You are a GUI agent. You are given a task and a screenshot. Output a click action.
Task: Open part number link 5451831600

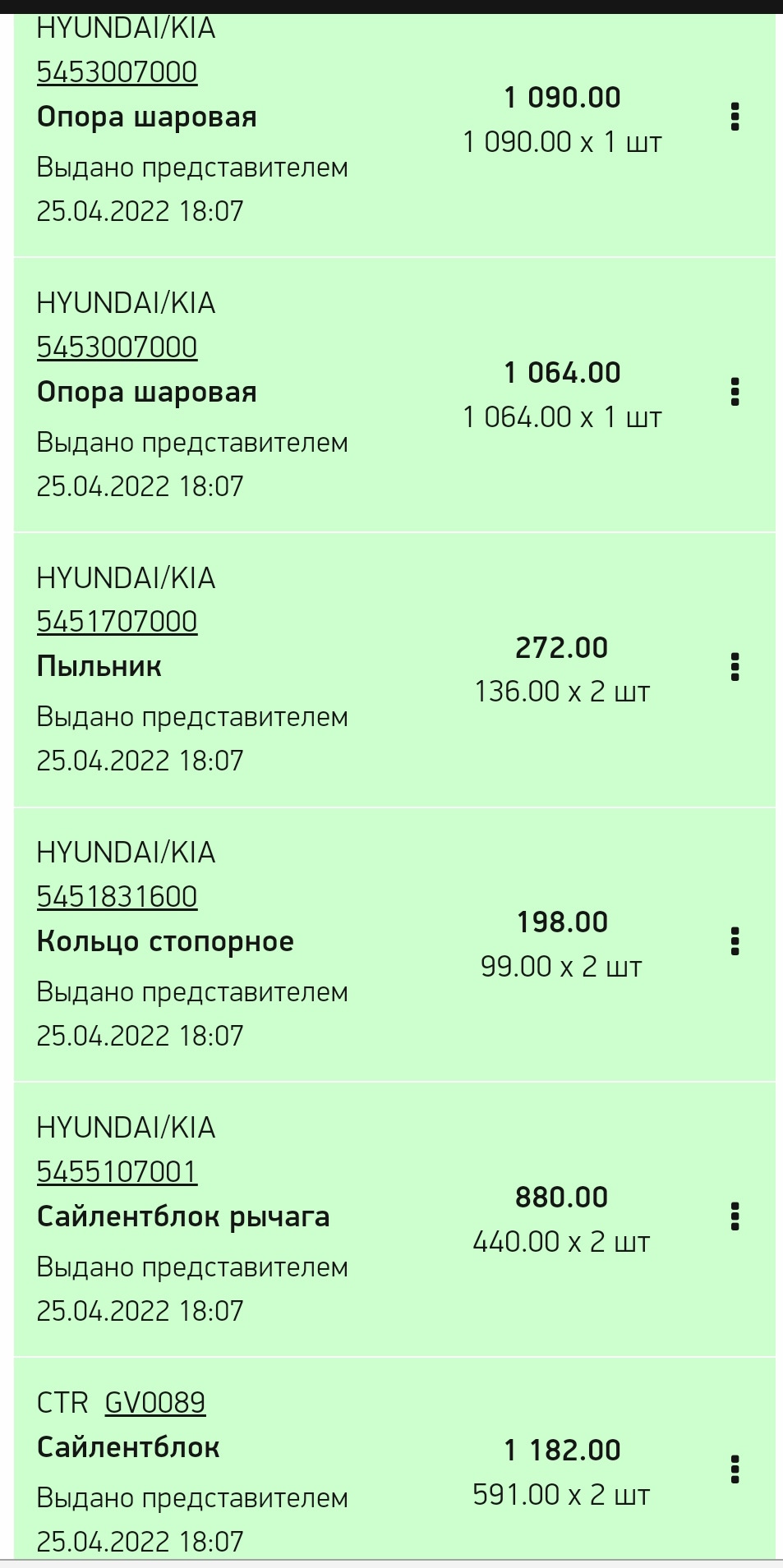117,897
